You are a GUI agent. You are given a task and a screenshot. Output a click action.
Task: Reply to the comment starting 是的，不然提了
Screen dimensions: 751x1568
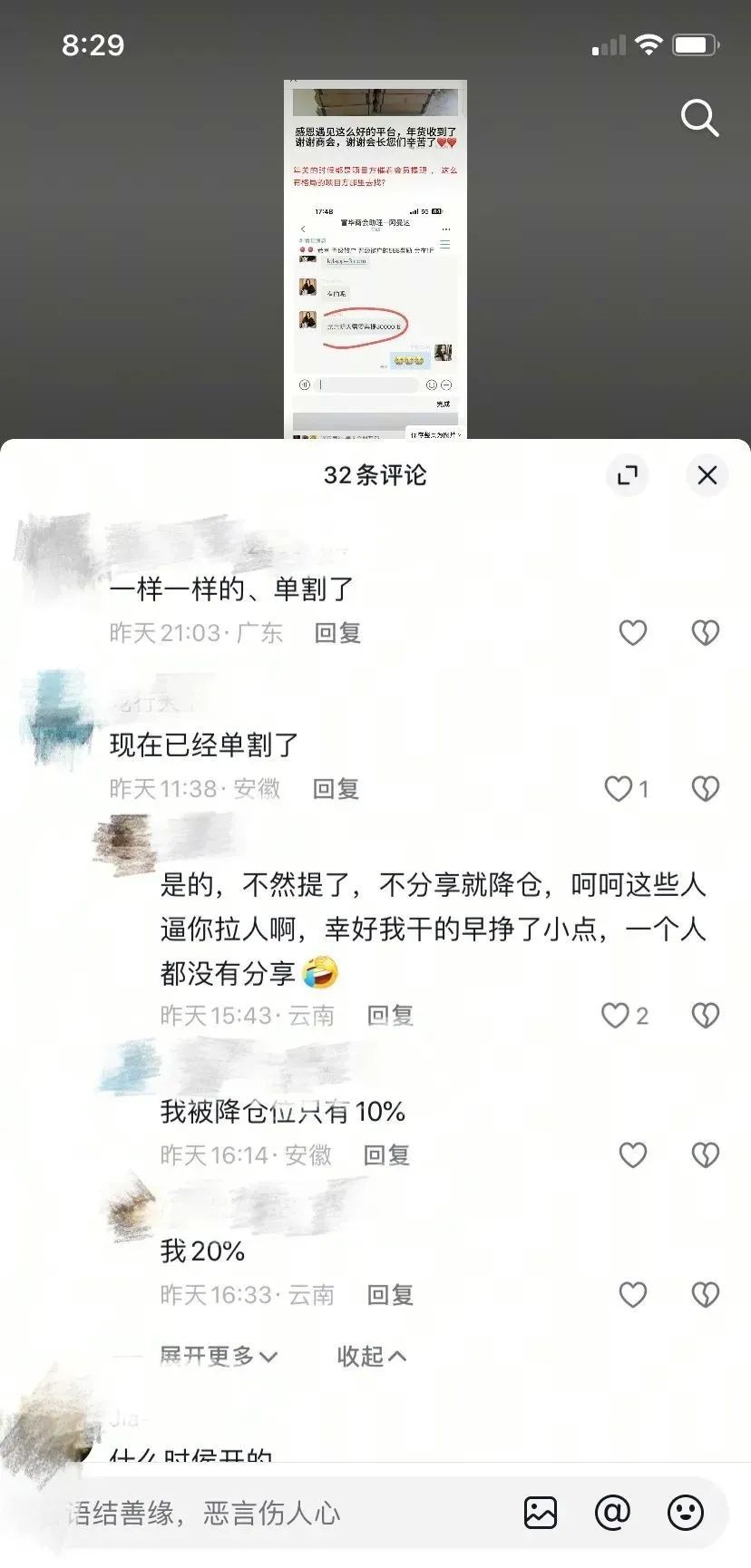[390, 1016]
